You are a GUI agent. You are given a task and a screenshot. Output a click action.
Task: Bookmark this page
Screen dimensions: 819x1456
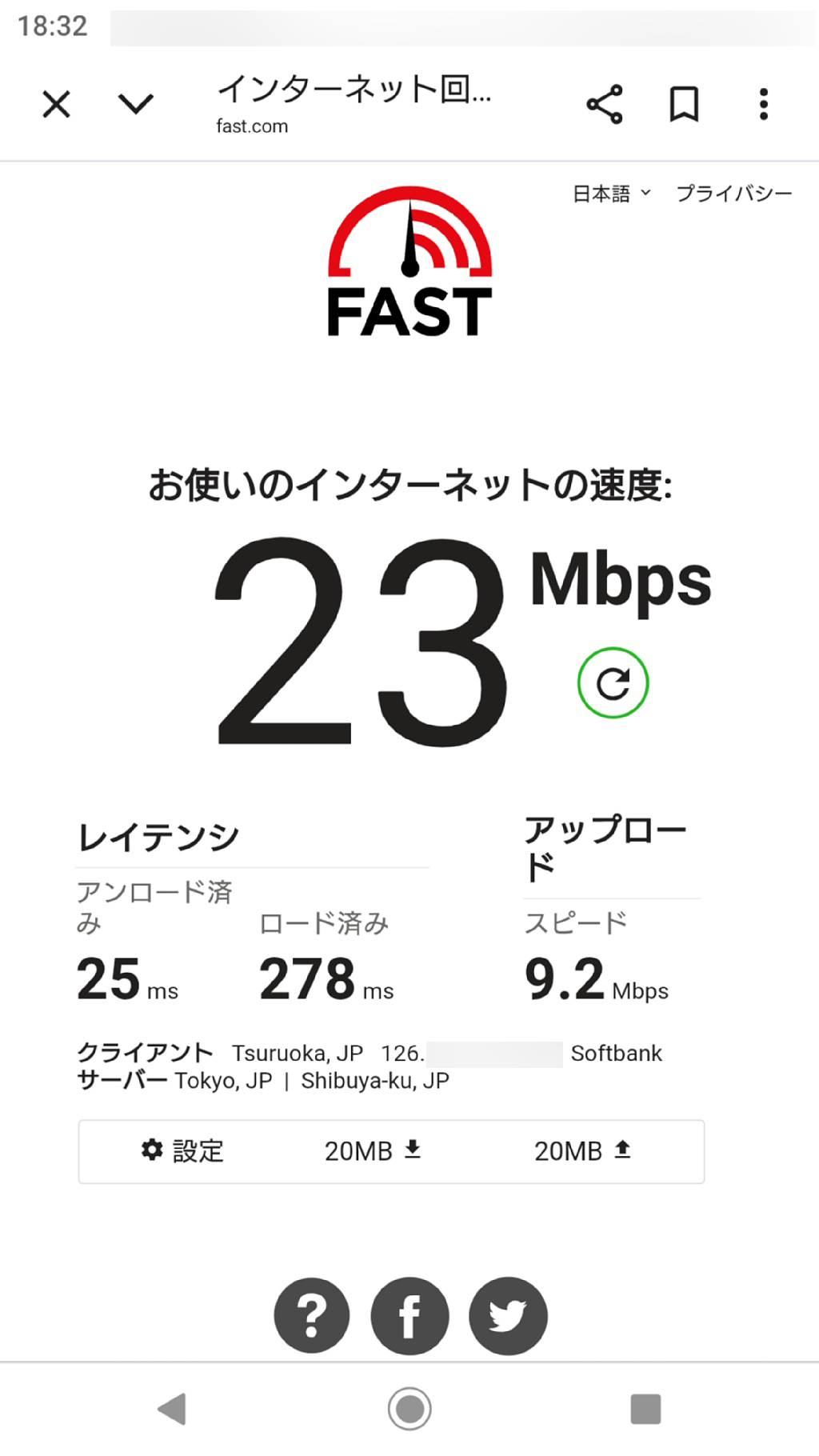684,104
